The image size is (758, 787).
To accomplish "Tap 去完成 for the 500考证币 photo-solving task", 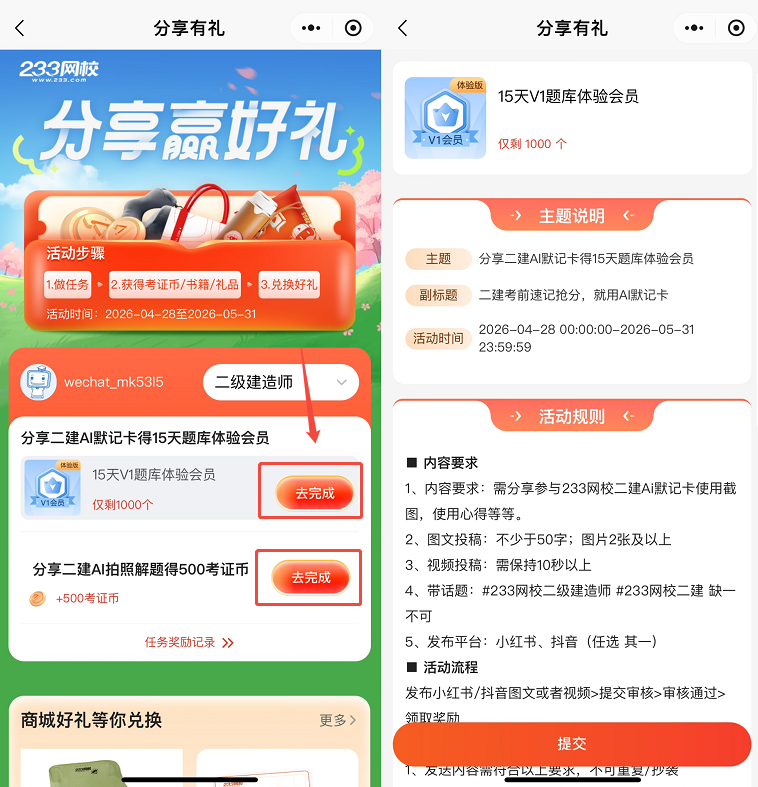I will [x=310, y=578].
